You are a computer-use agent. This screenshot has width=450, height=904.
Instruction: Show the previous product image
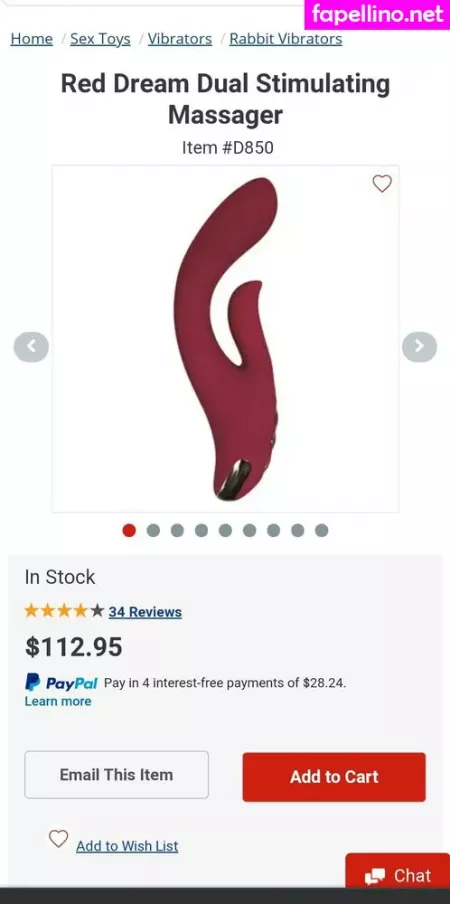[31, 347]
